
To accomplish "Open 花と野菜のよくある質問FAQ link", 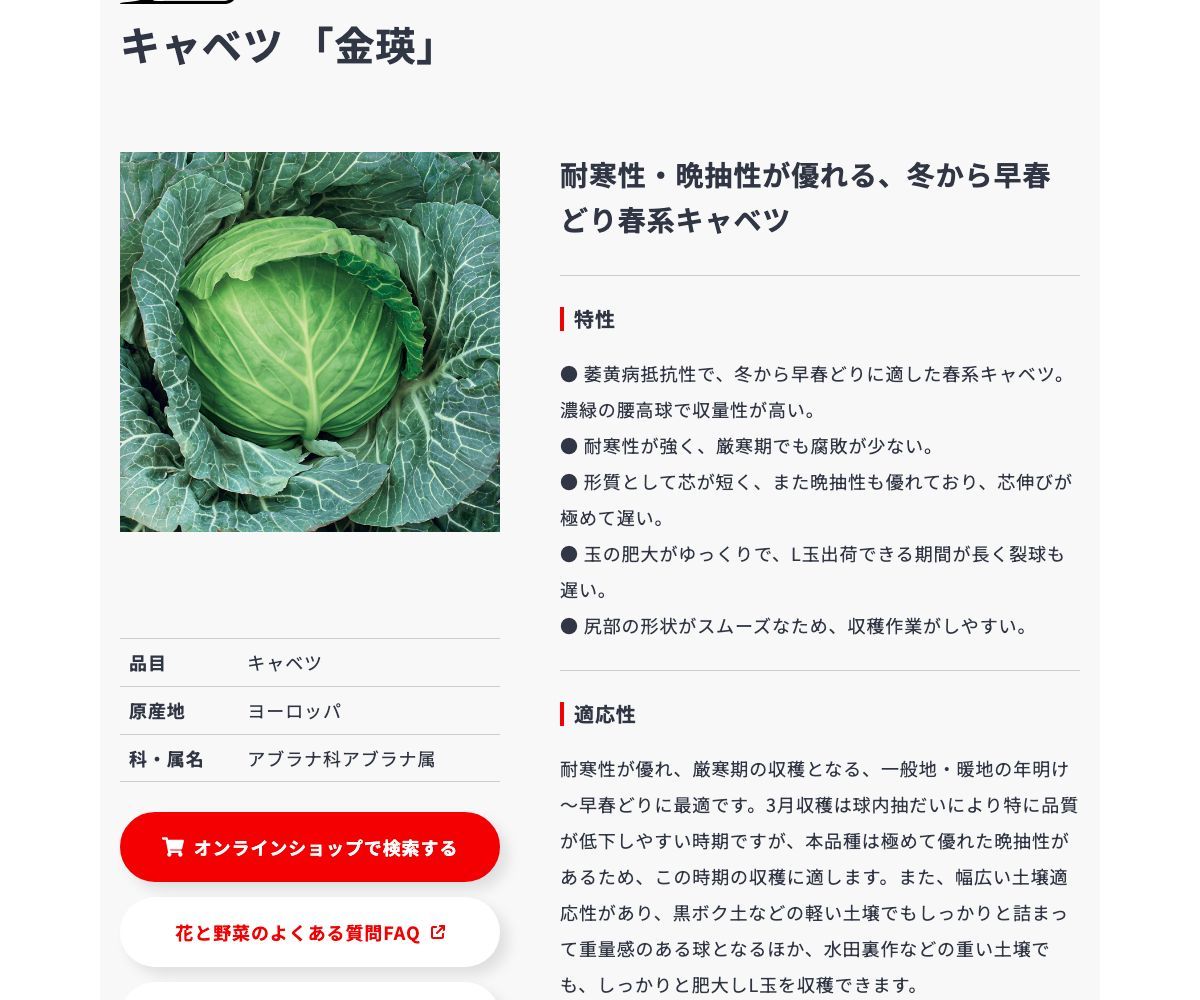I will point(310,932).
